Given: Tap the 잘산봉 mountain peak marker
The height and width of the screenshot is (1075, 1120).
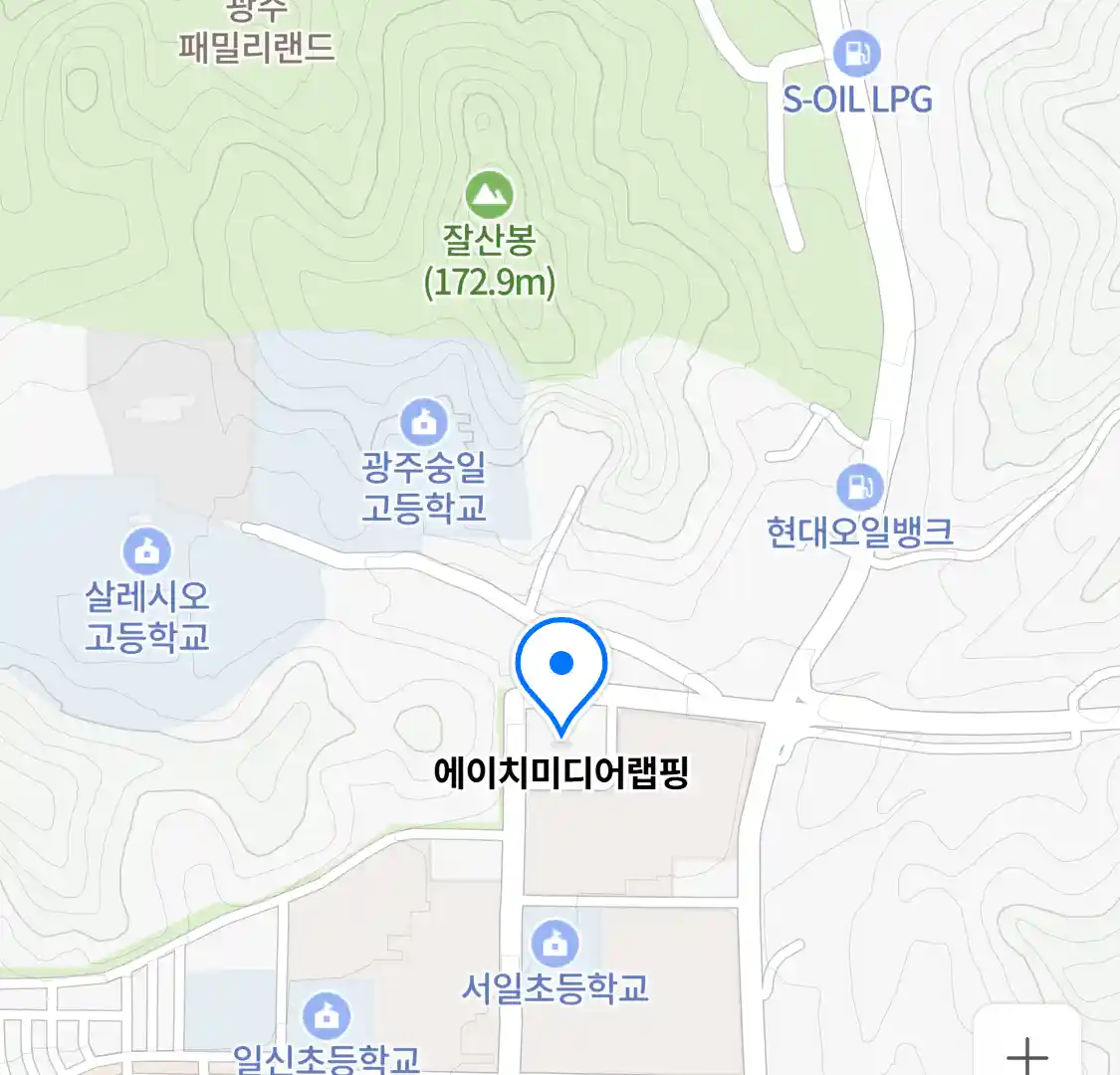Looking at the screenshot, I should click(x=489, y=194).
